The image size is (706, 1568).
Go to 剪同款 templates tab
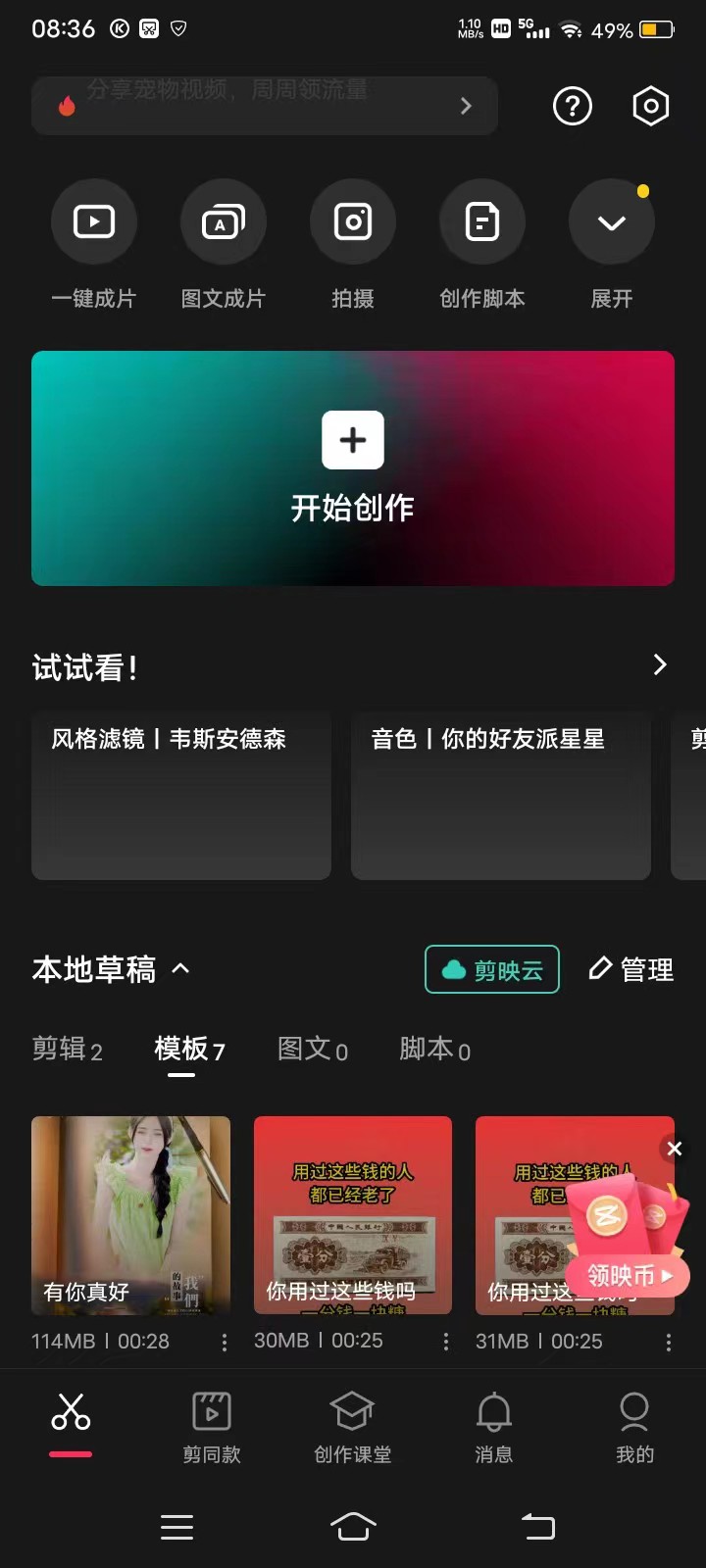(212, 1428)
